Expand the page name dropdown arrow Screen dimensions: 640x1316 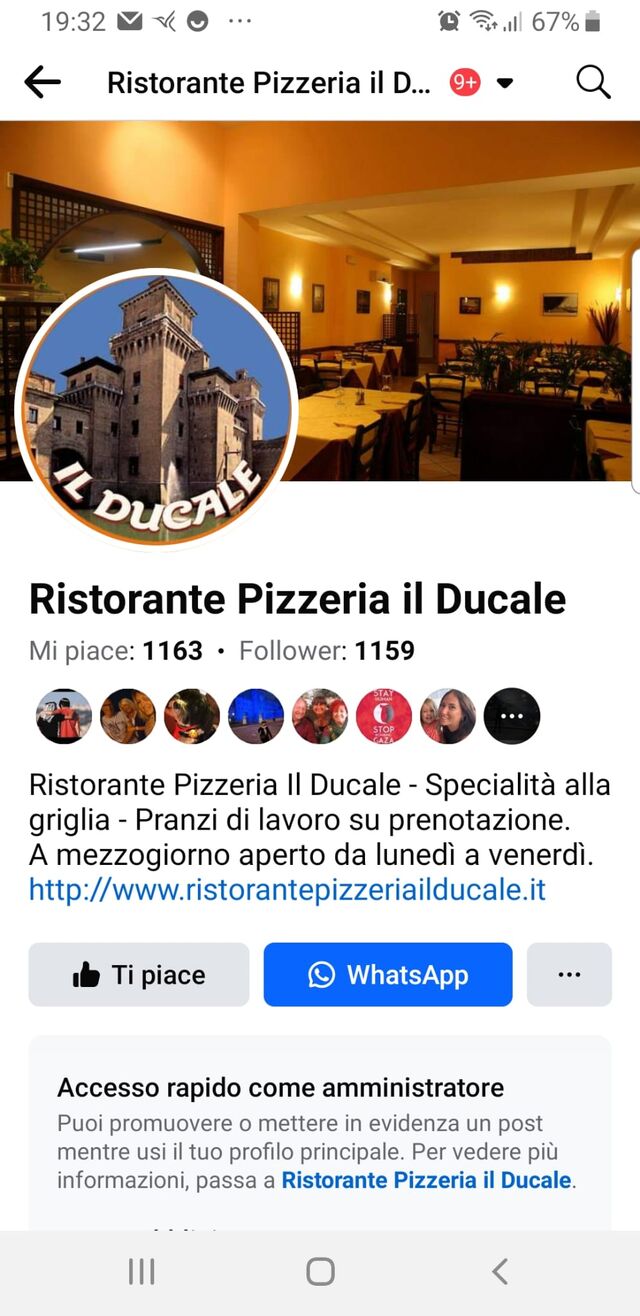(505, 83)
